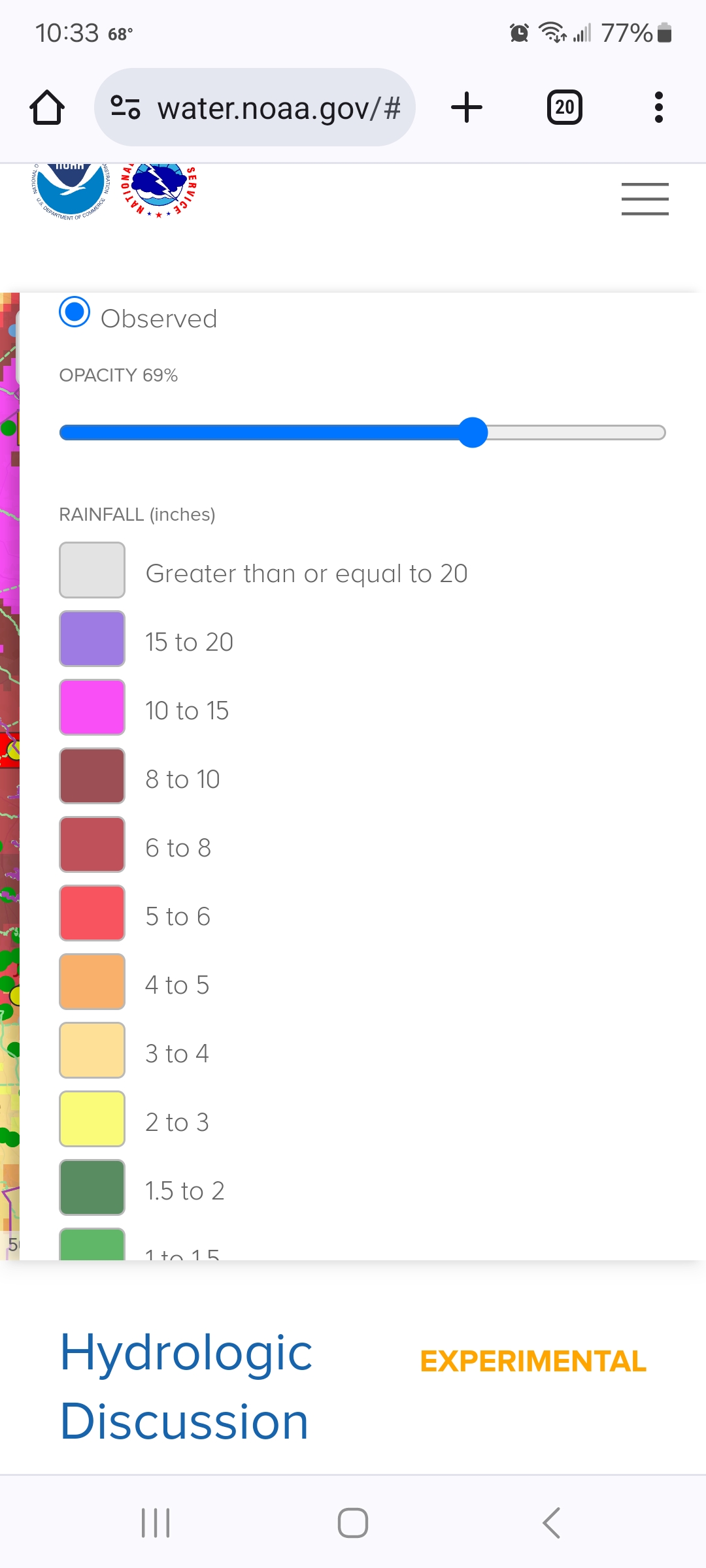Viewport: 706px width, 1568px height.
Task: Go back with the system back button
Action: click(x=551, y=1523)
